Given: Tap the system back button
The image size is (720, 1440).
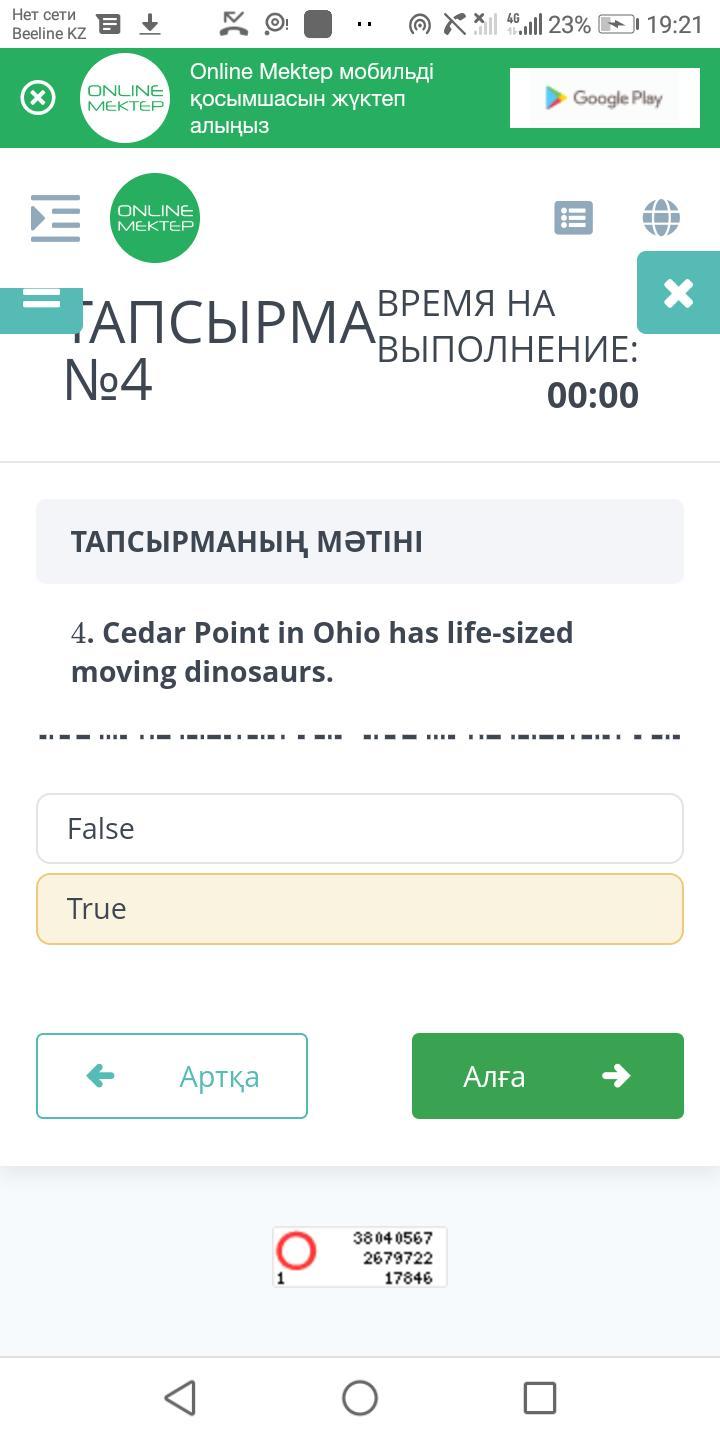Looking at the screenshot, I should [x=180, y=1398].
